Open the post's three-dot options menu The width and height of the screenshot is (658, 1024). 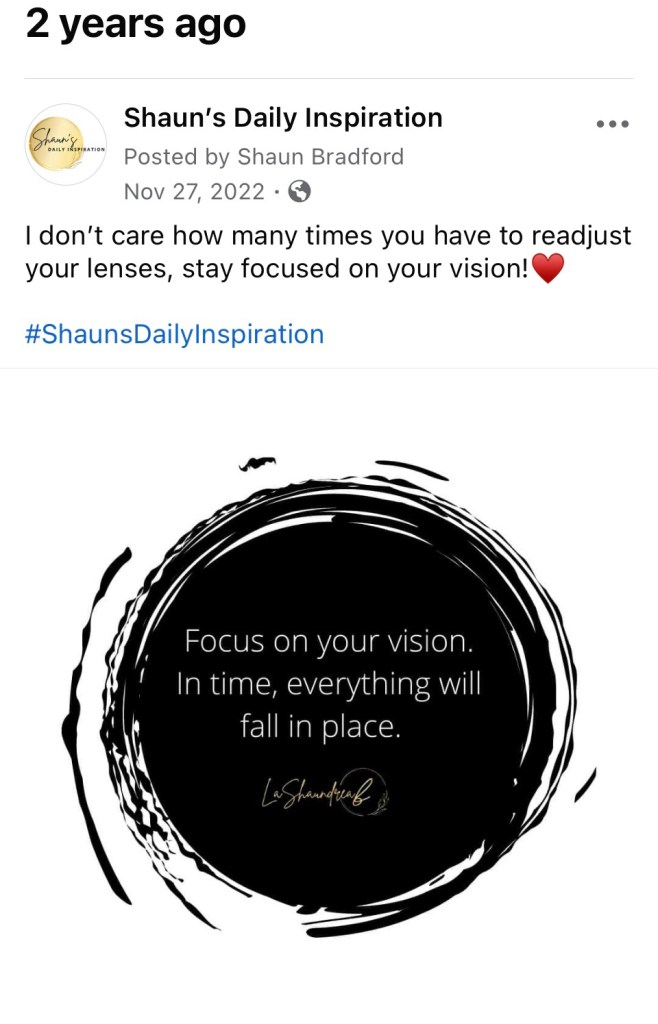coord(611,124)
